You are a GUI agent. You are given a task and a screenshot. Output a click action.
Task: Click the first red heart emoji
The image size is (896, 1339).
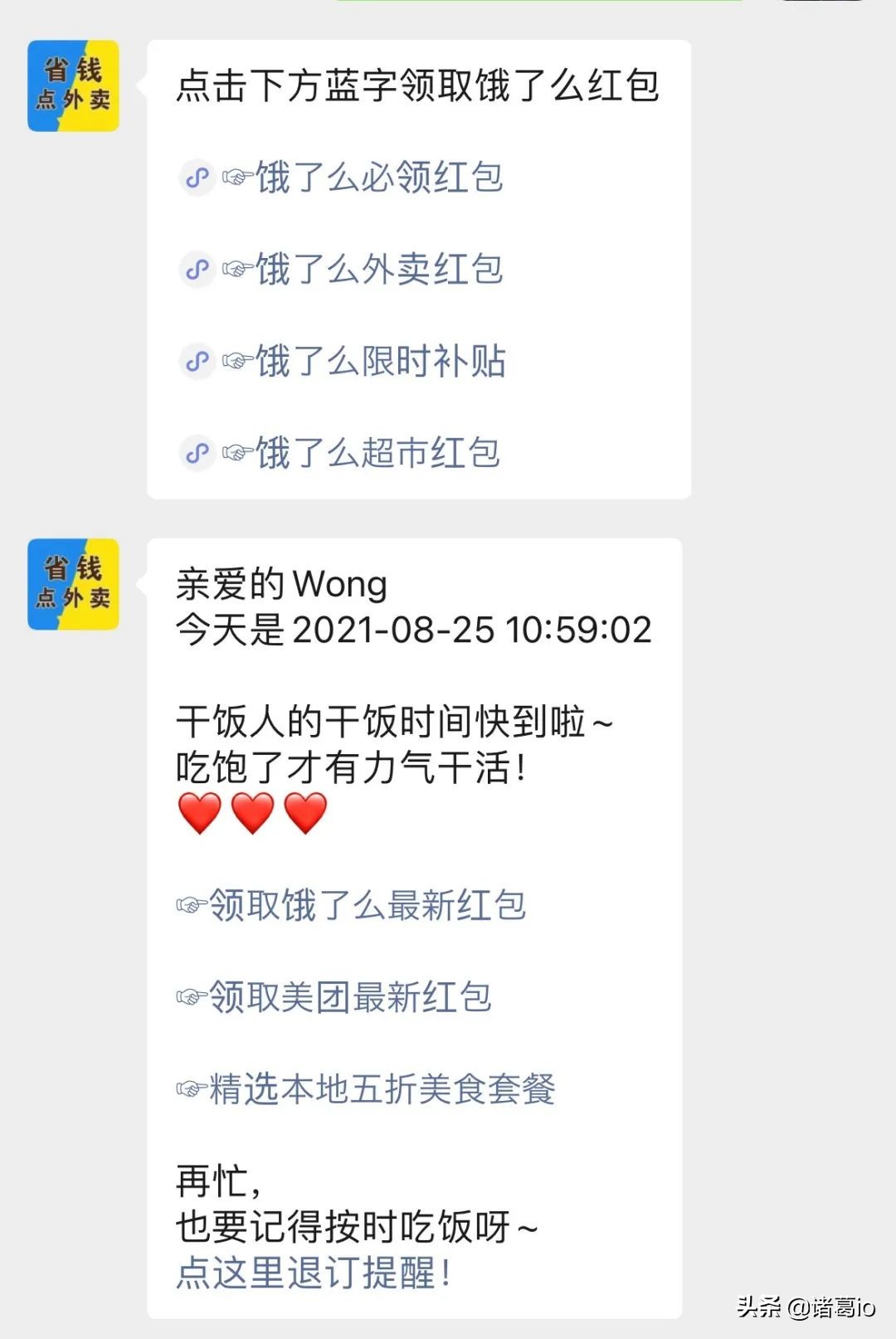(x=197, y=813)
